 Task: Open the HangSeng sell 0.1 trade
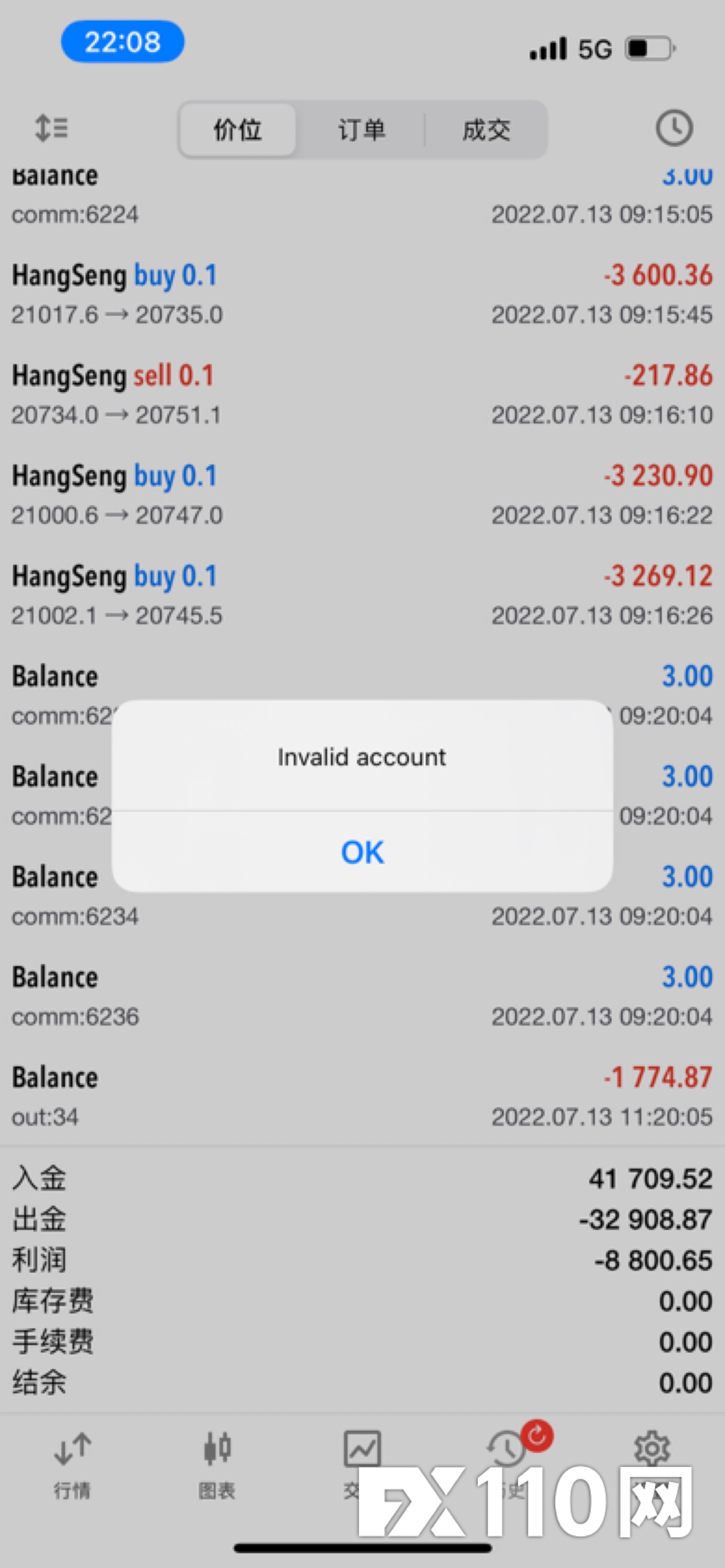362,394
